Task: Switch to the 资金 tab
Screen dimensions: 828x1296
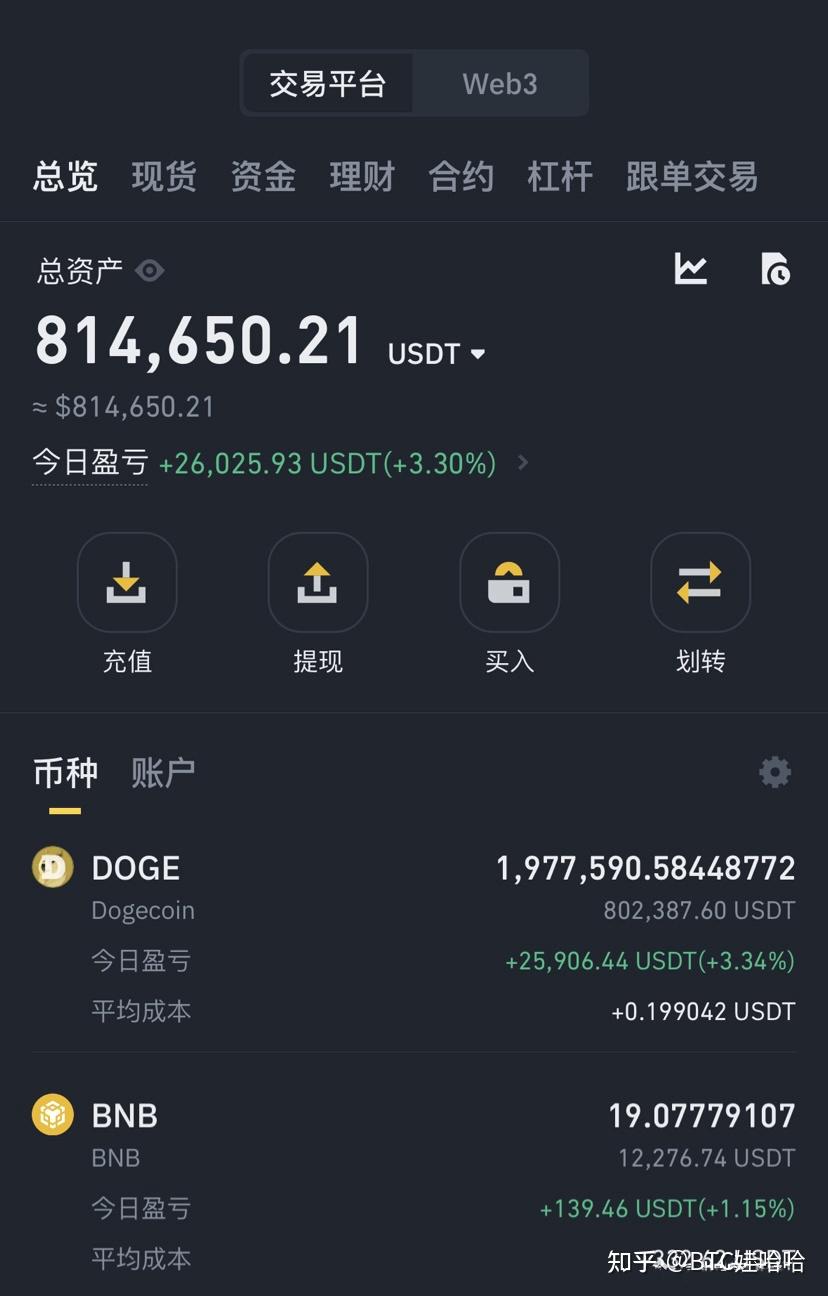Action: click(x=263, y=177)
